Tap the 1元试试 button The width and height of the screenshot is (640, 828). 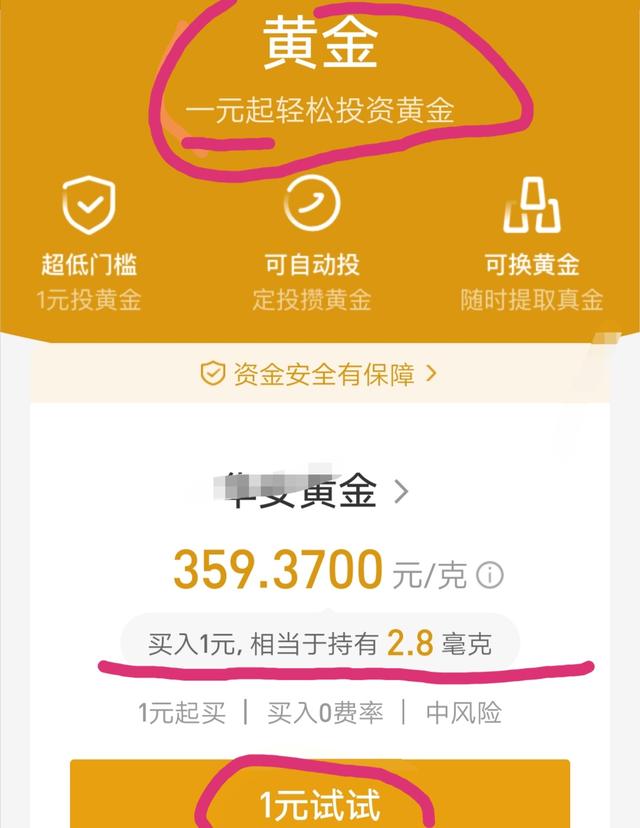pos(320,803)
